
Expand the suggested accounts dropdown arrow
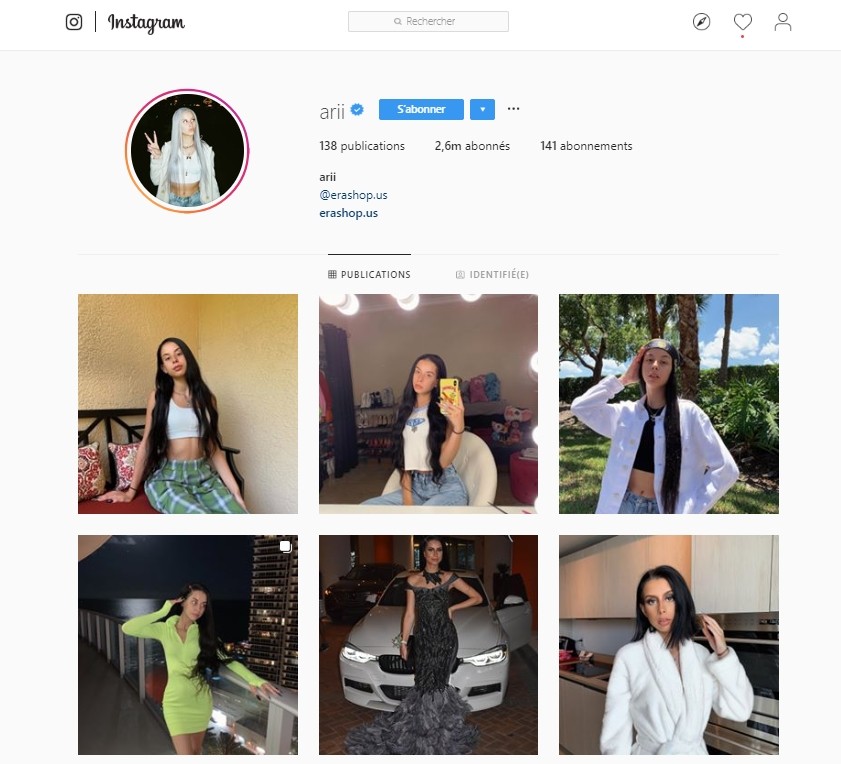coord(482,109)
